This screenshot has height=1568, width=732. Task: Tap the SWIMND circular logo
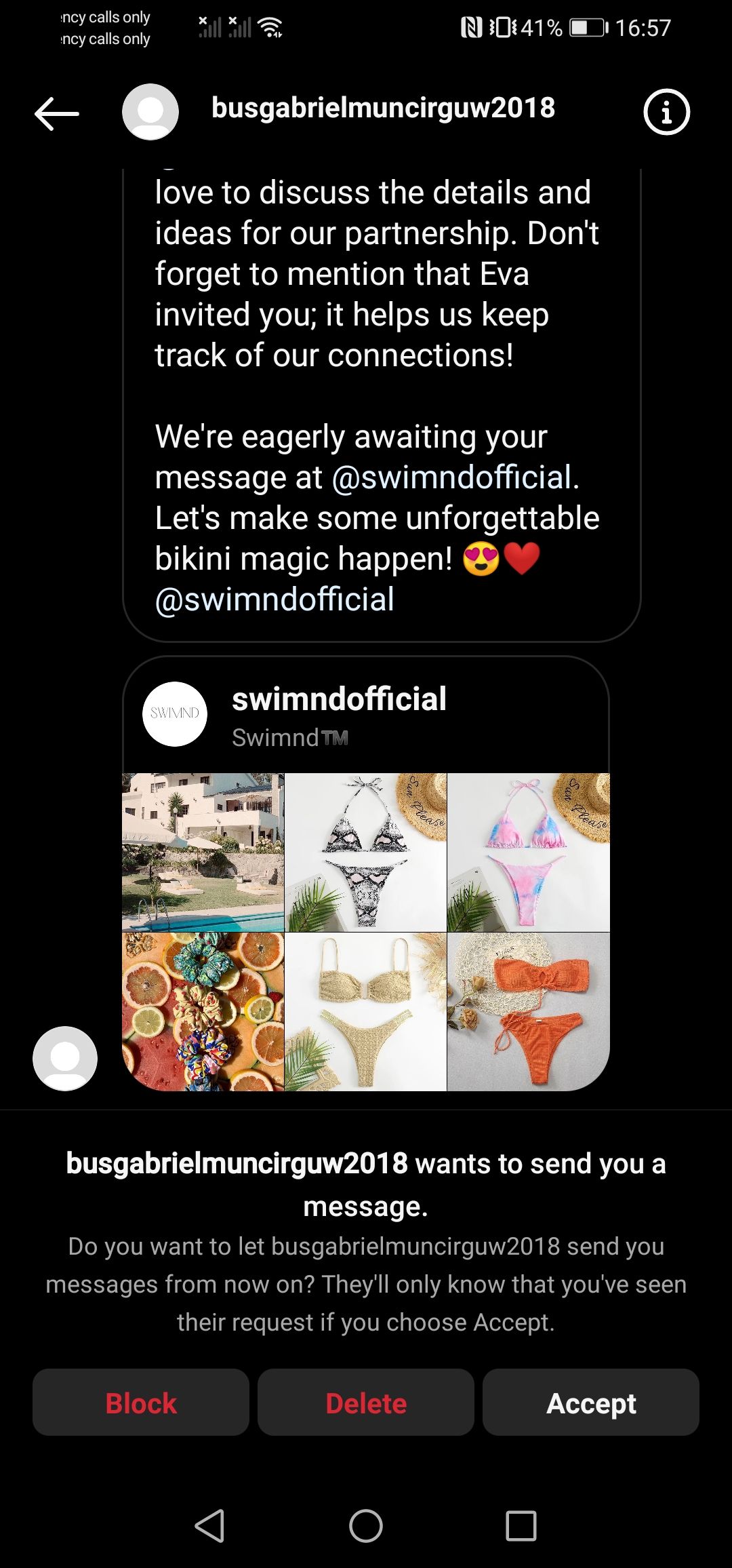[175, 715]
